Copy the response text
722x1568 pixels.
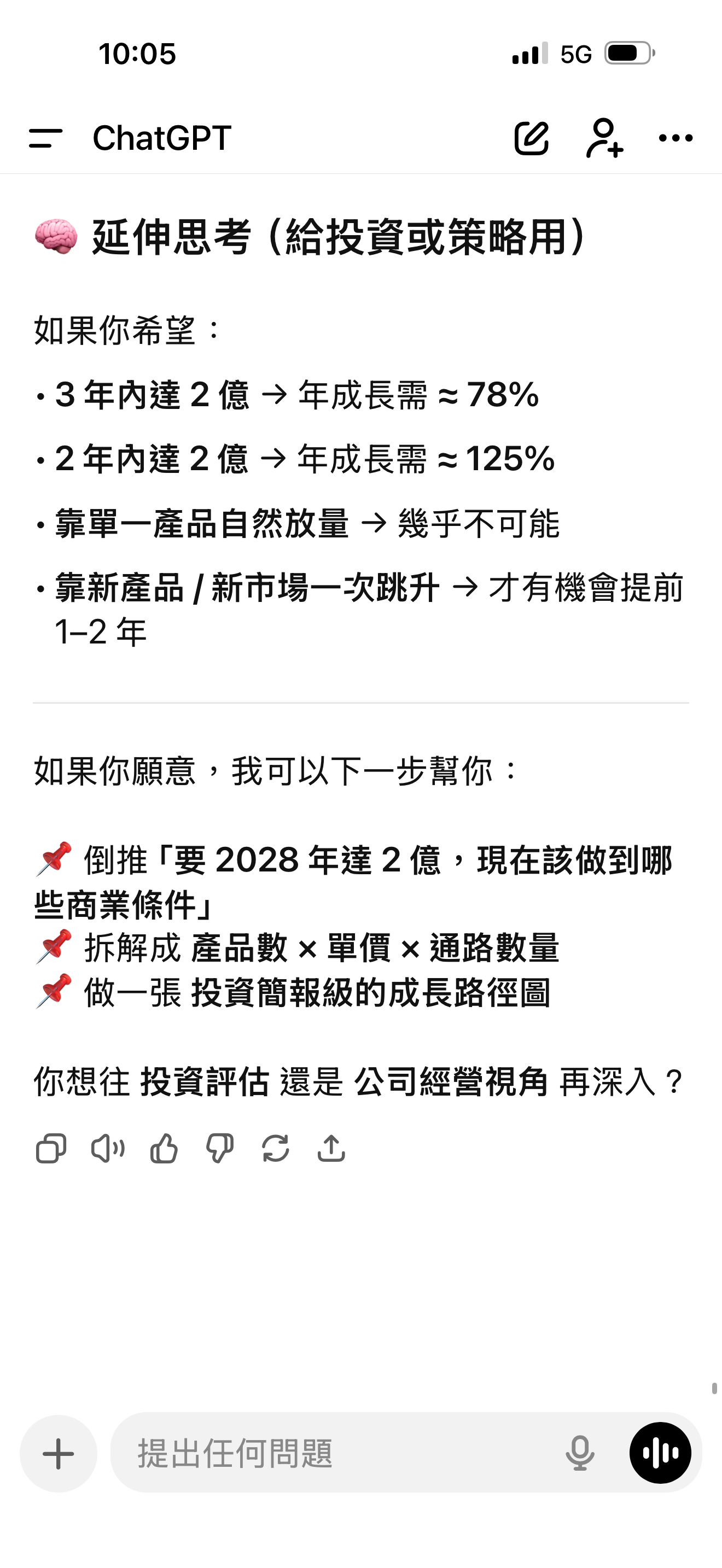pos(51,1149)
